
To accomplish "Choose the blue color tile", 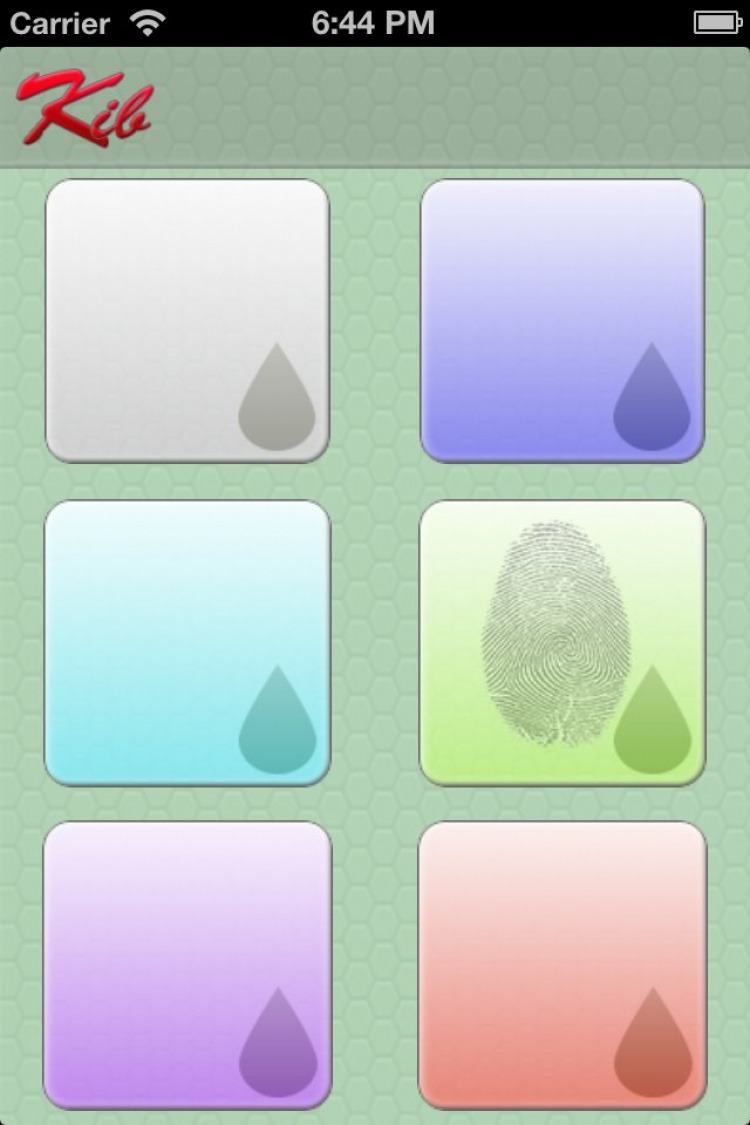I will coord(562,321).
